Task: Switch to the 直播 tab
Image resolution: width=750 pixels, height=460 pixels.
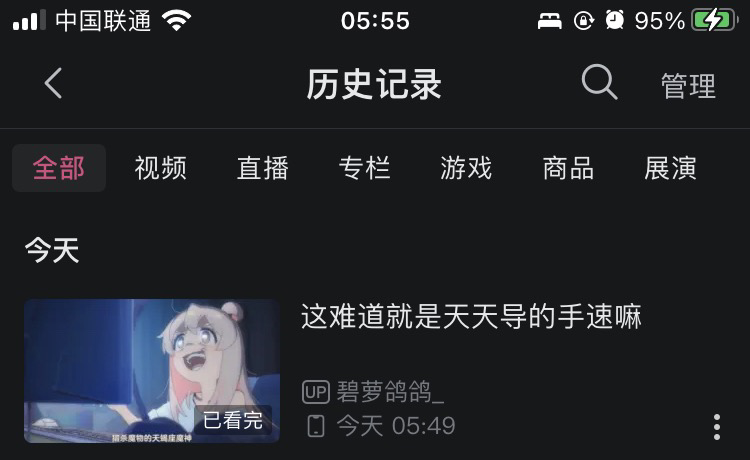Action: [263, 168]
